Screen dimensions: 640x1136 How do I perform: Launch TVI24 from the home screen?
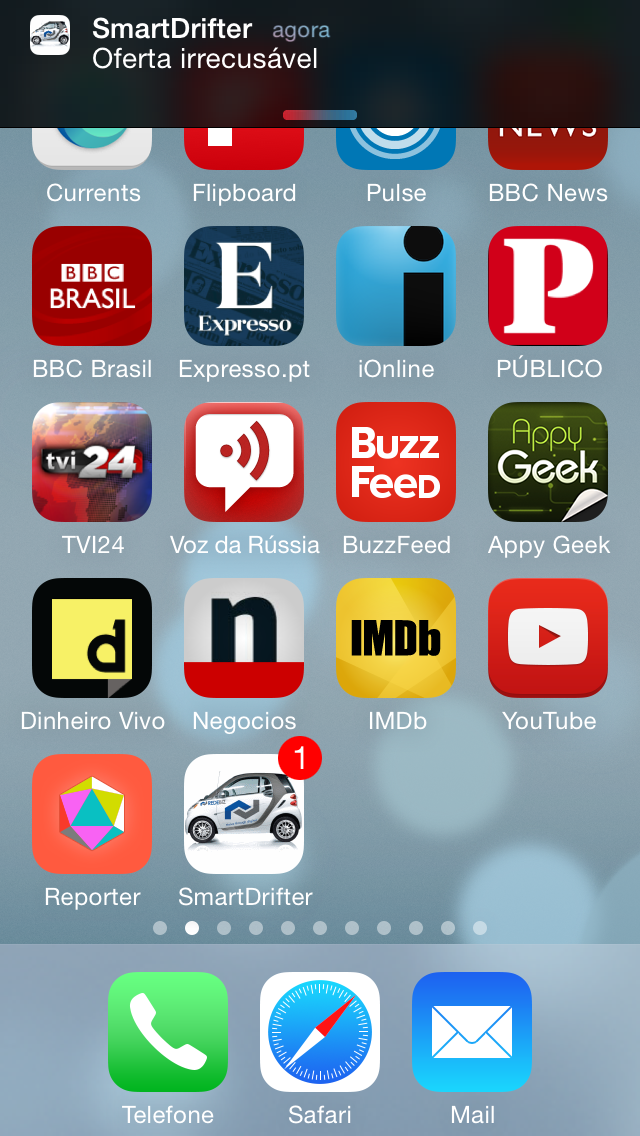[x=92, y=462]
